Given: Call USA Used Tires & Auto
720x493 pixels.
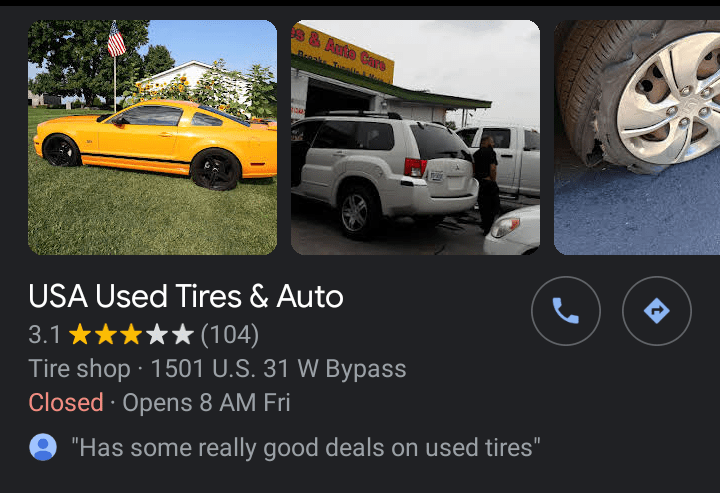Looking at the screenshot, I should pos(566,312).
